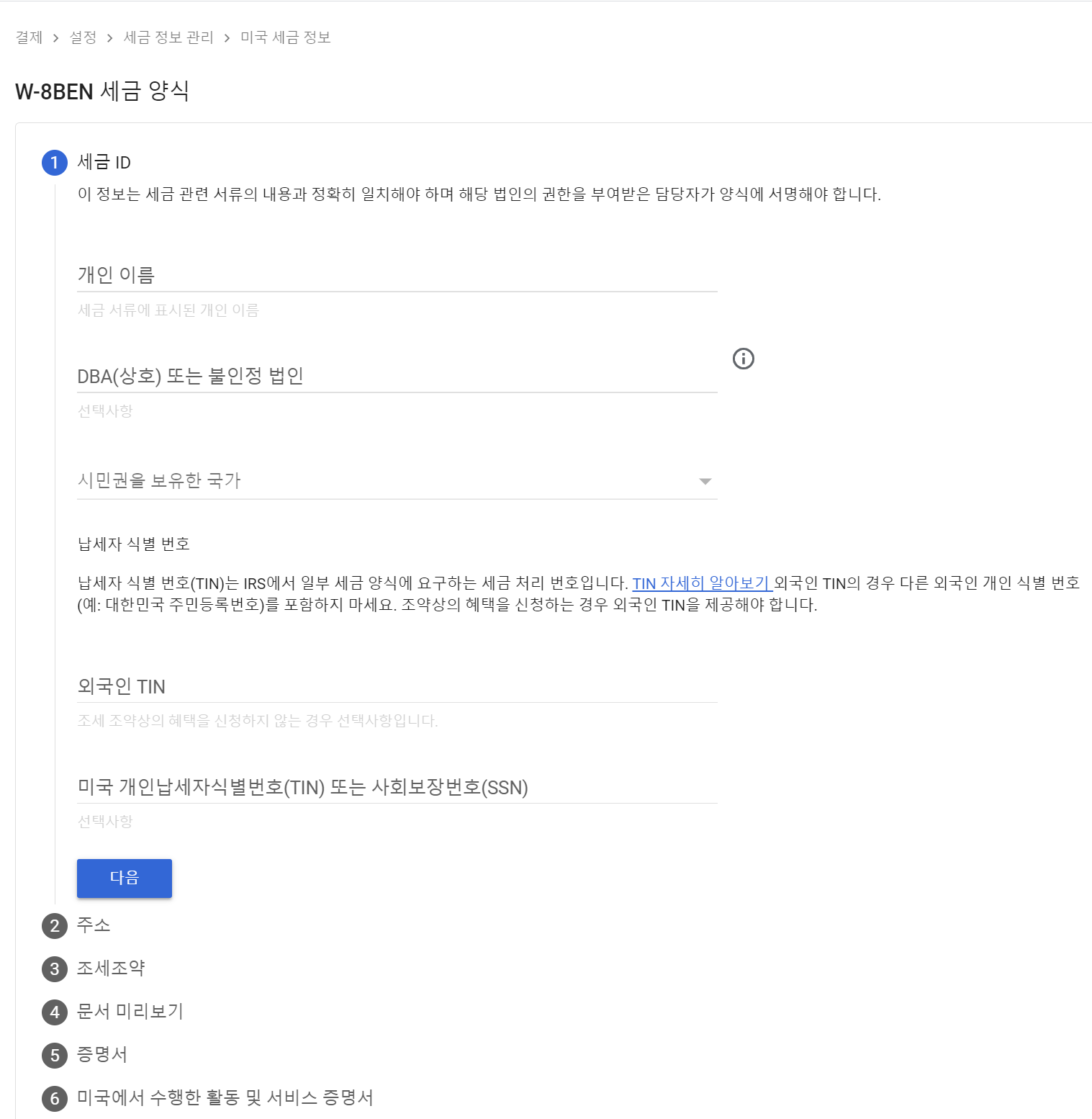This screenshot has height=1119, width=1092.
Task: 개인 이름 입력란 선택
Action: tap(397, 275)
